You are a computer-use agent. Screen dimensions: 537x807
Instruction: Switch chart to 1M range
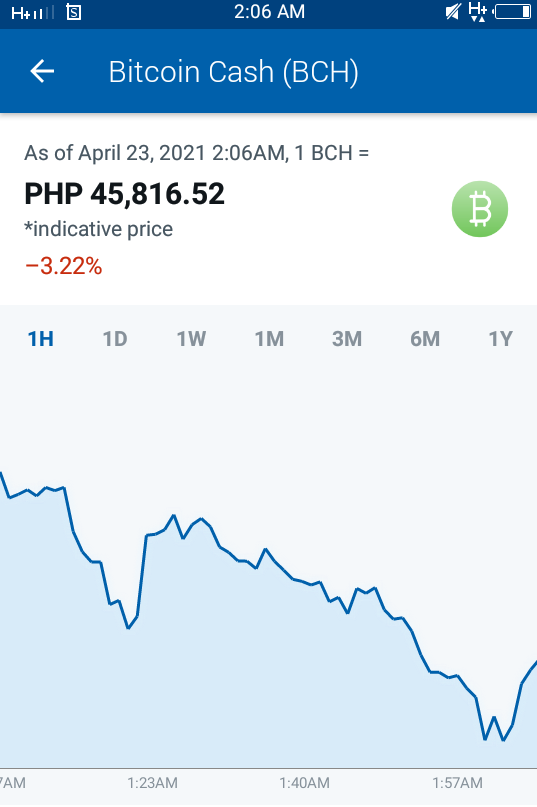tap(269, 339)
